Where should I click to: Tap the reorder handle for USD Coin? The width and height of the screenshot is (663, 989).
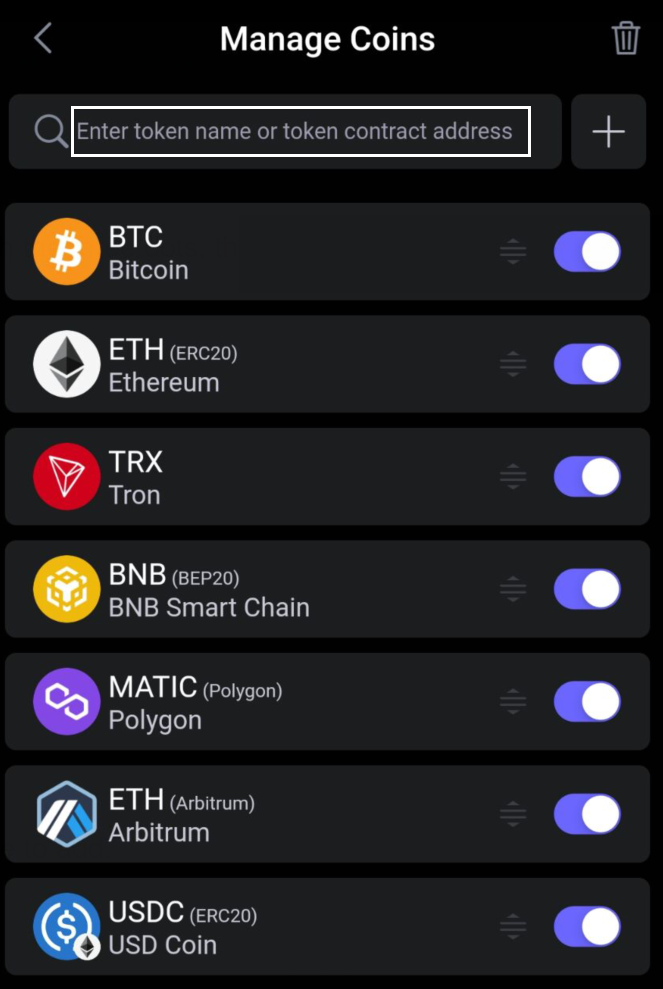pyautogui.click(x=513, y=927)
